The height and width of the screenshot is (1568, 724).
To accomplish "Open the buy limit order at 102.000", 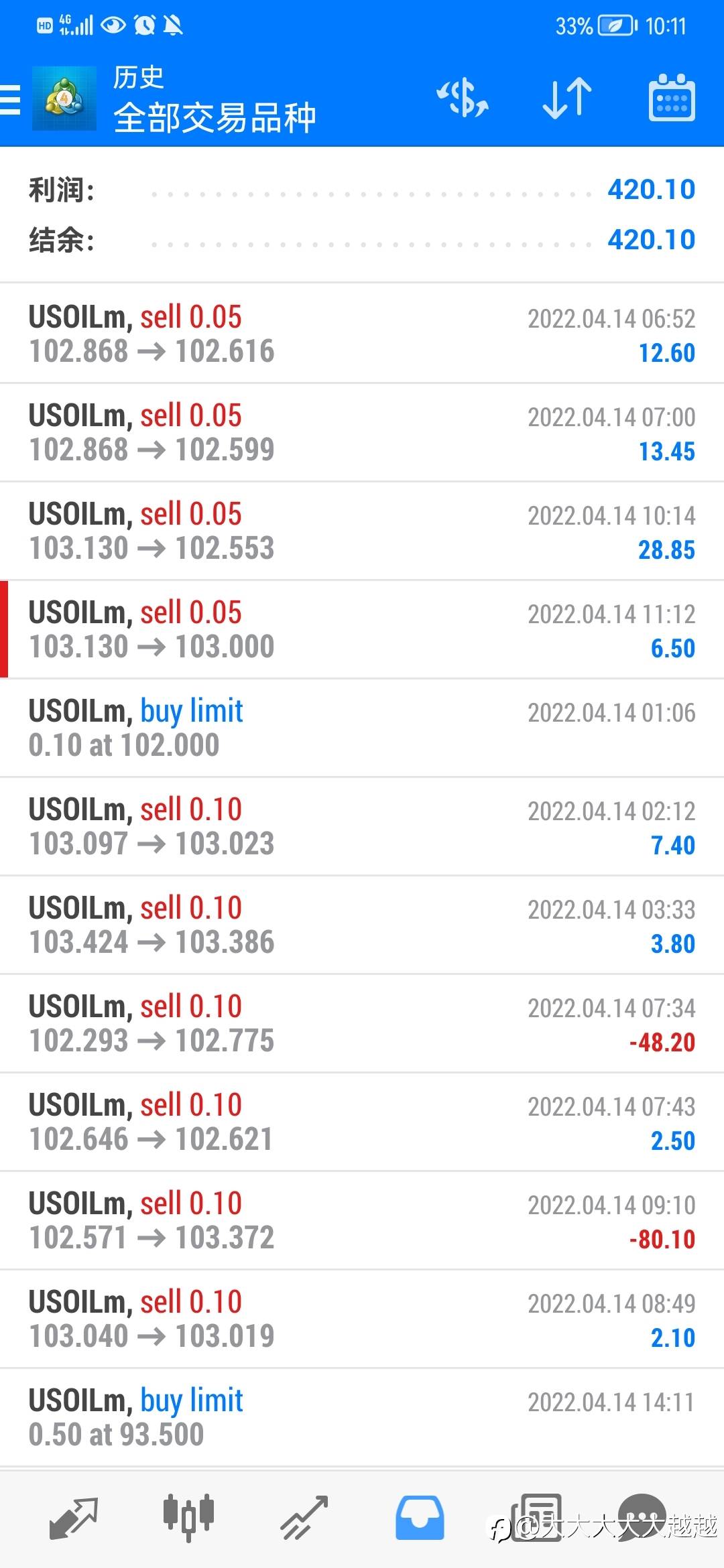I will 362,728.
